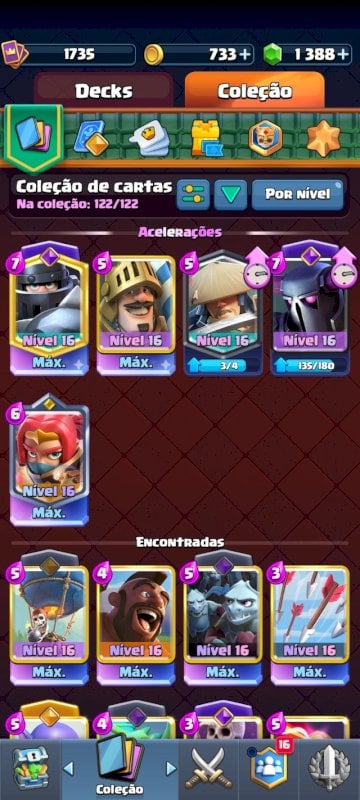Select the Prince card

tap(136, 310)
